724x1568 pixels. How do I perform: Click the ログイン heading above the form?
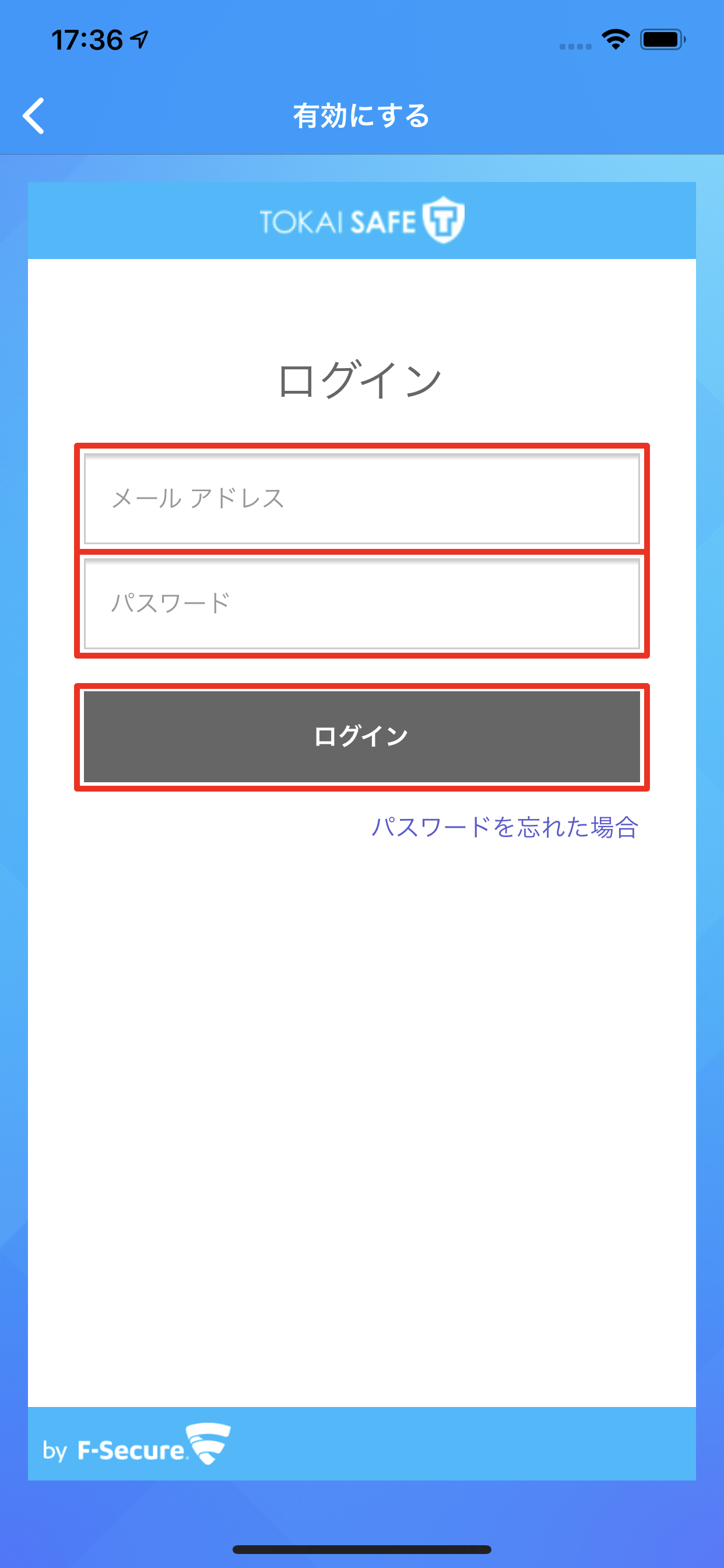(x=361, y=380)
